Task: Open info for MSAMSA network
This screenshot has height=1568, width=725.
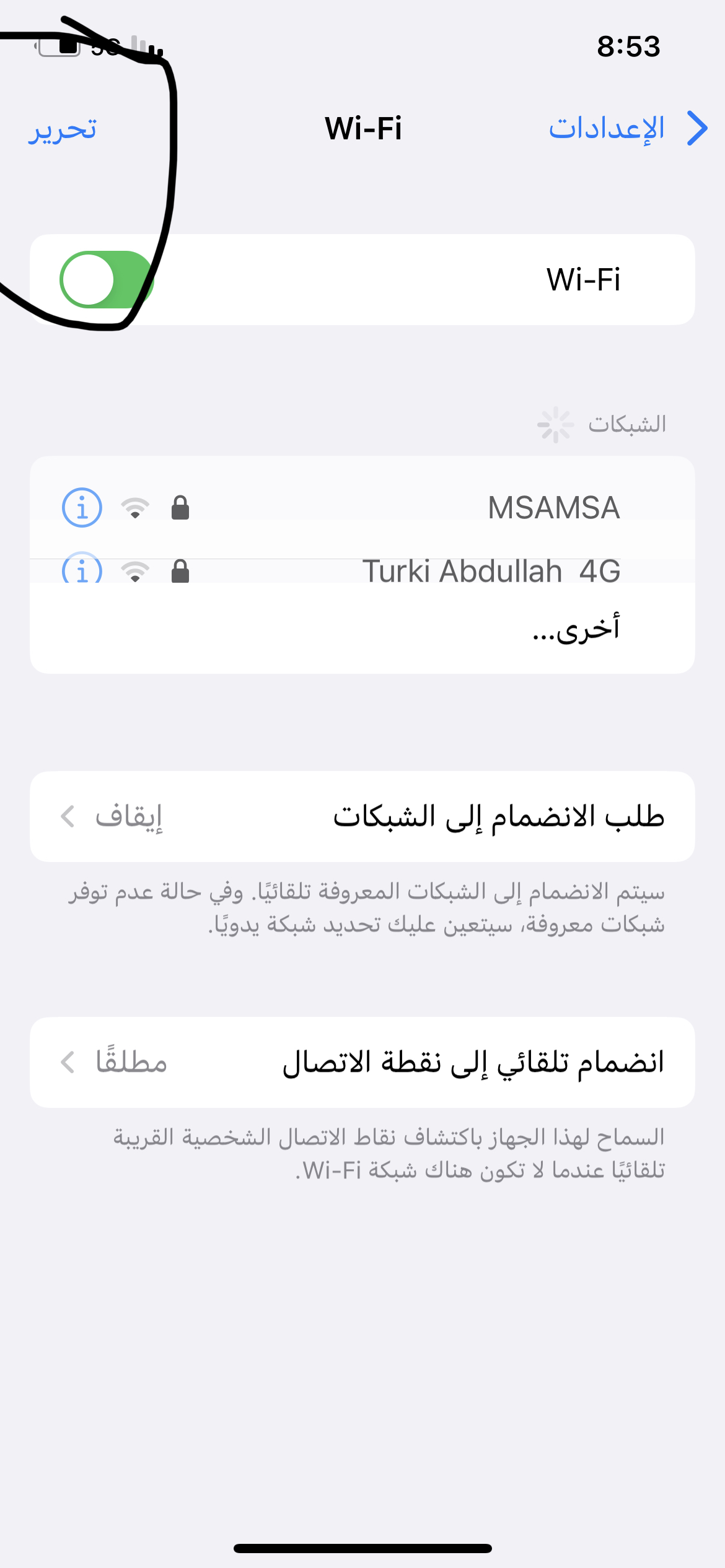Action: point(82,508)
